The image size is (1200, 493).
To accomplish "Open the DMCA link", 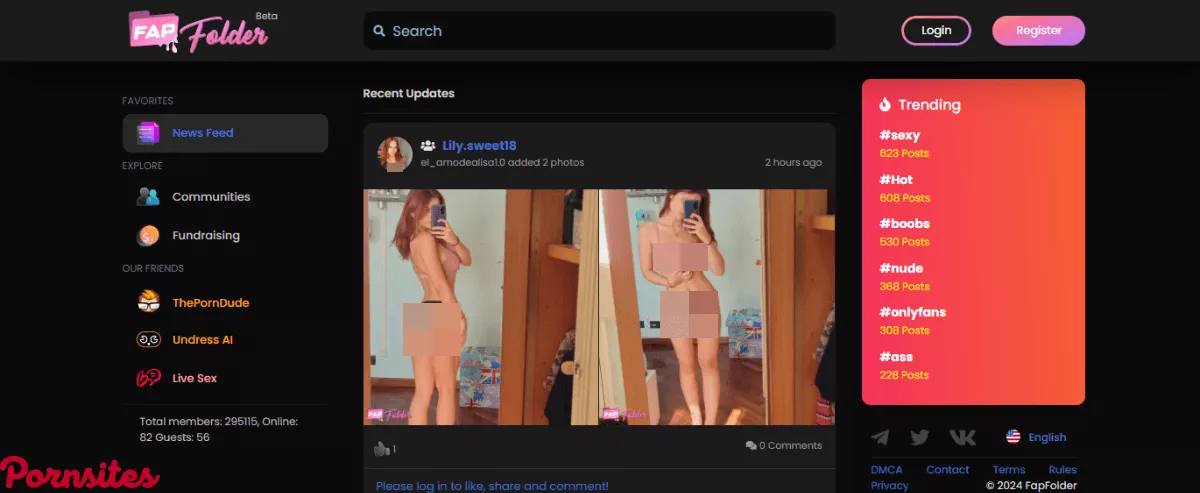I will point(886,470).
